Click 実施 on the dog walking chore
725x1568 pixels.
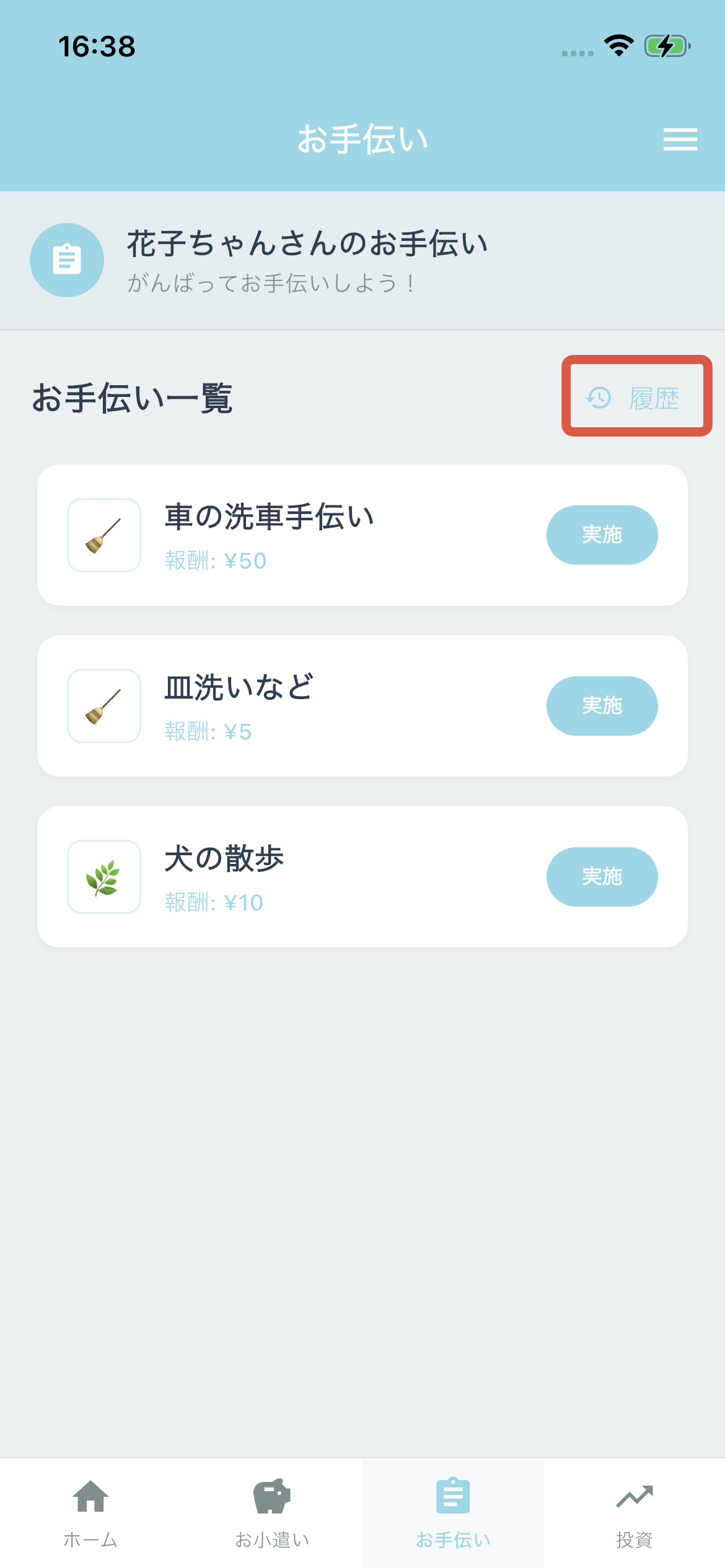(602, 876)
